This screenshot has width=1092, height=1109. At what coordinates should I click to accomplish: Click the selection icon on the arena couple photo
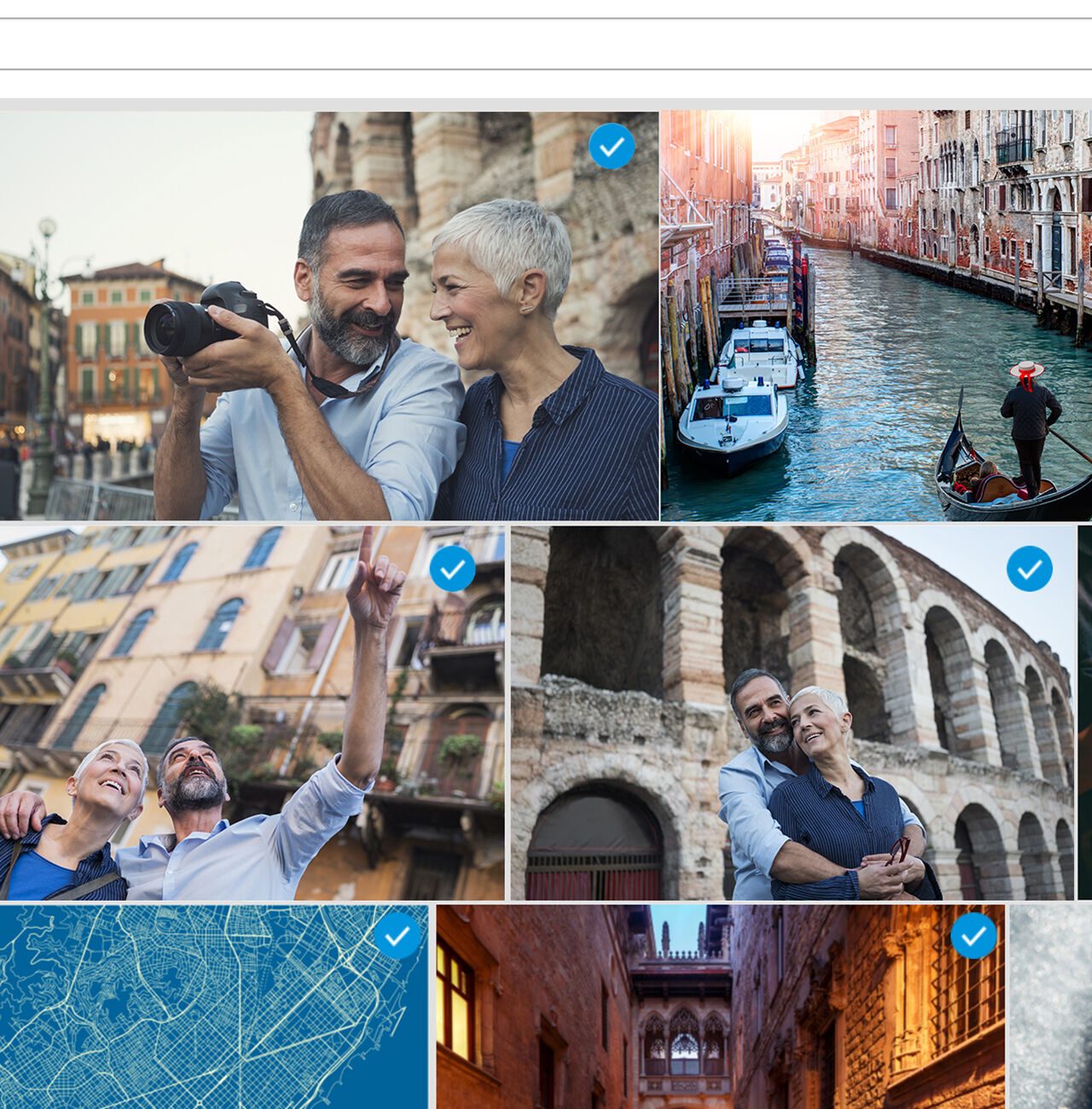pos(1028,570)
